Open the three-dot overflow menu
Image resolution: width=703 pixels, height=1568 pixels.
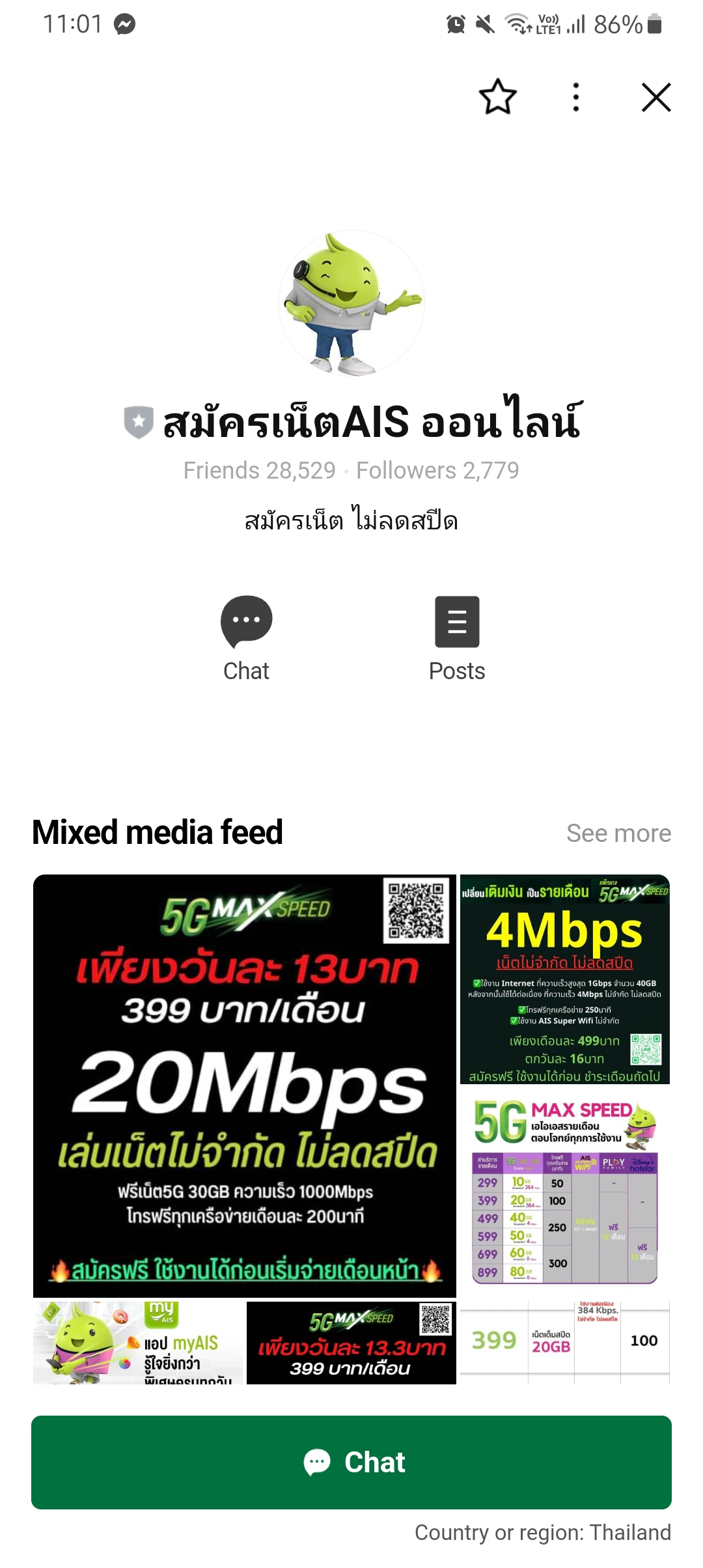point(576,97)
